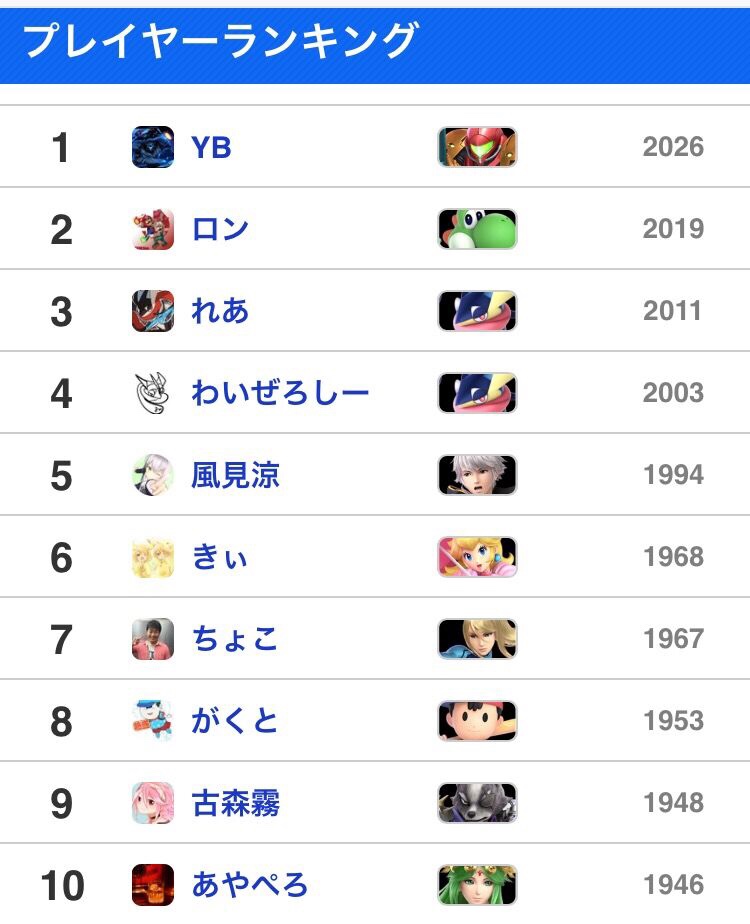Viewport: 750px width, 924px height.
Task: Open player ロン's profile
Action: (220, 229)
